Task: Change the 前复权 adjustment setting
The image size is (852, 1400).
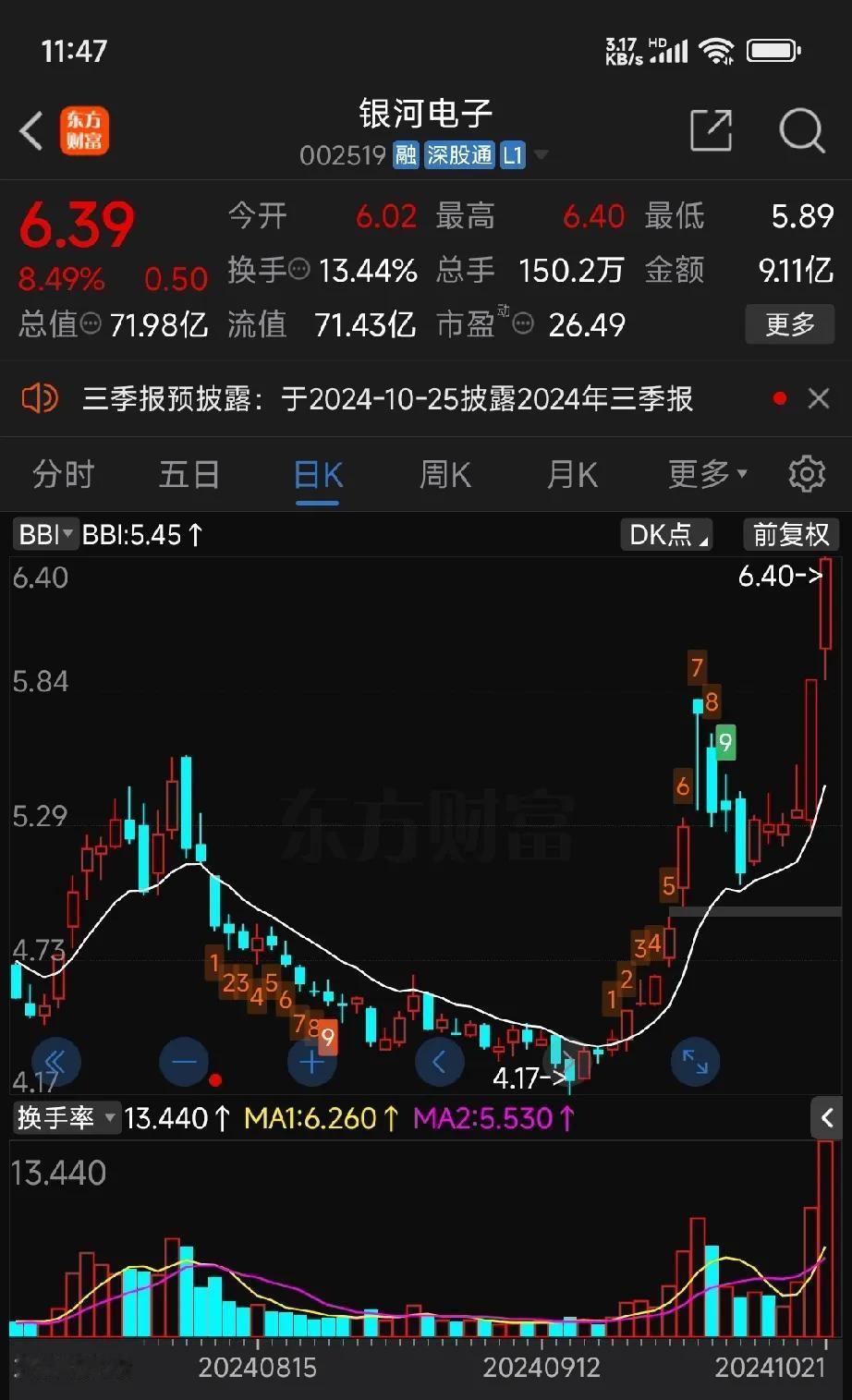Action: click(x=791, y=534)
